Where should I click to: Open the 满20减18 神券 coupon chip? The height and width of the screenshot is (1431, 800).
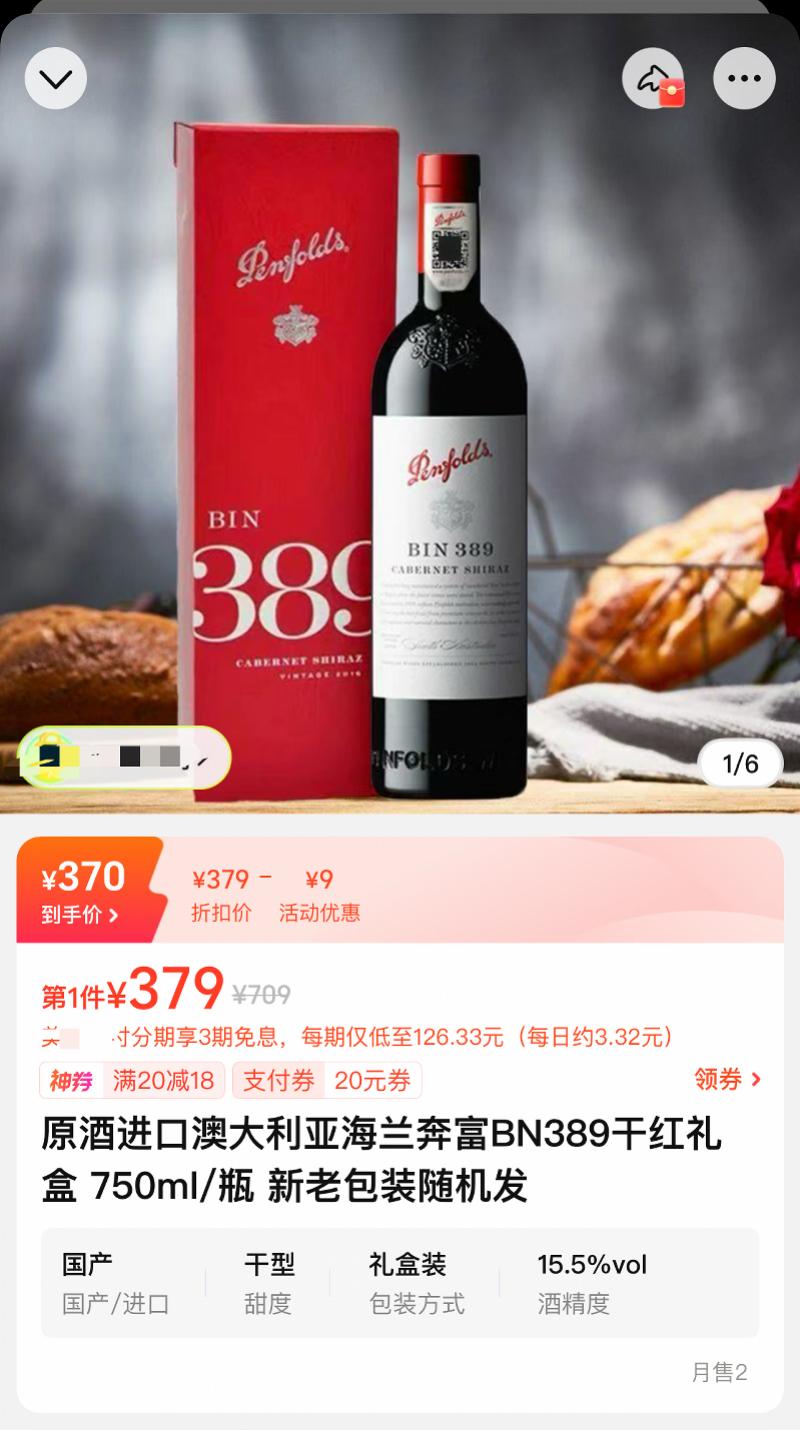coord(132,1080)
